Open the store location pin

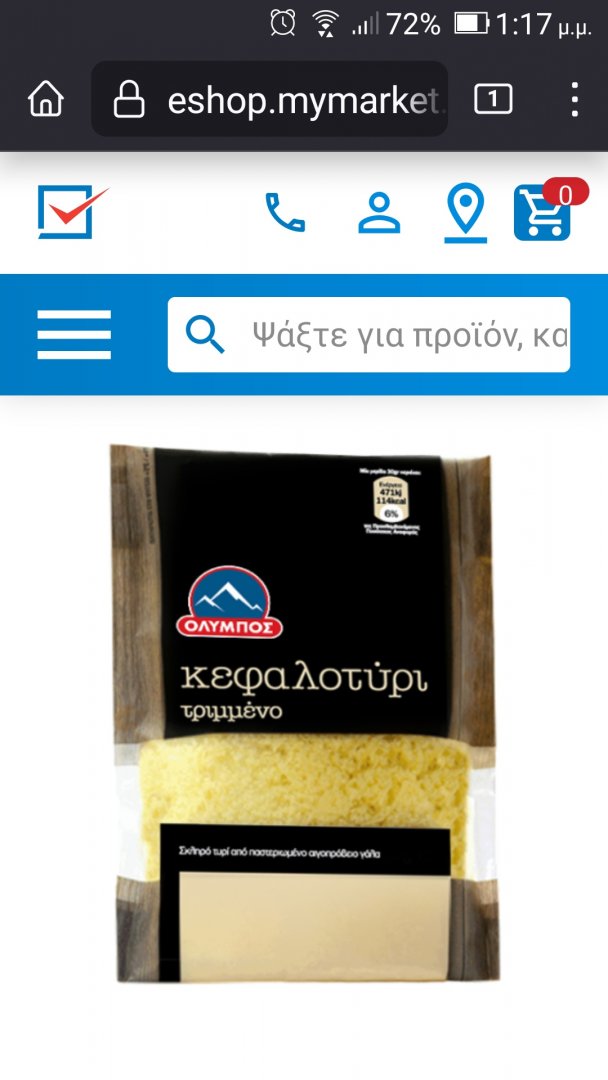click(466, 212)
